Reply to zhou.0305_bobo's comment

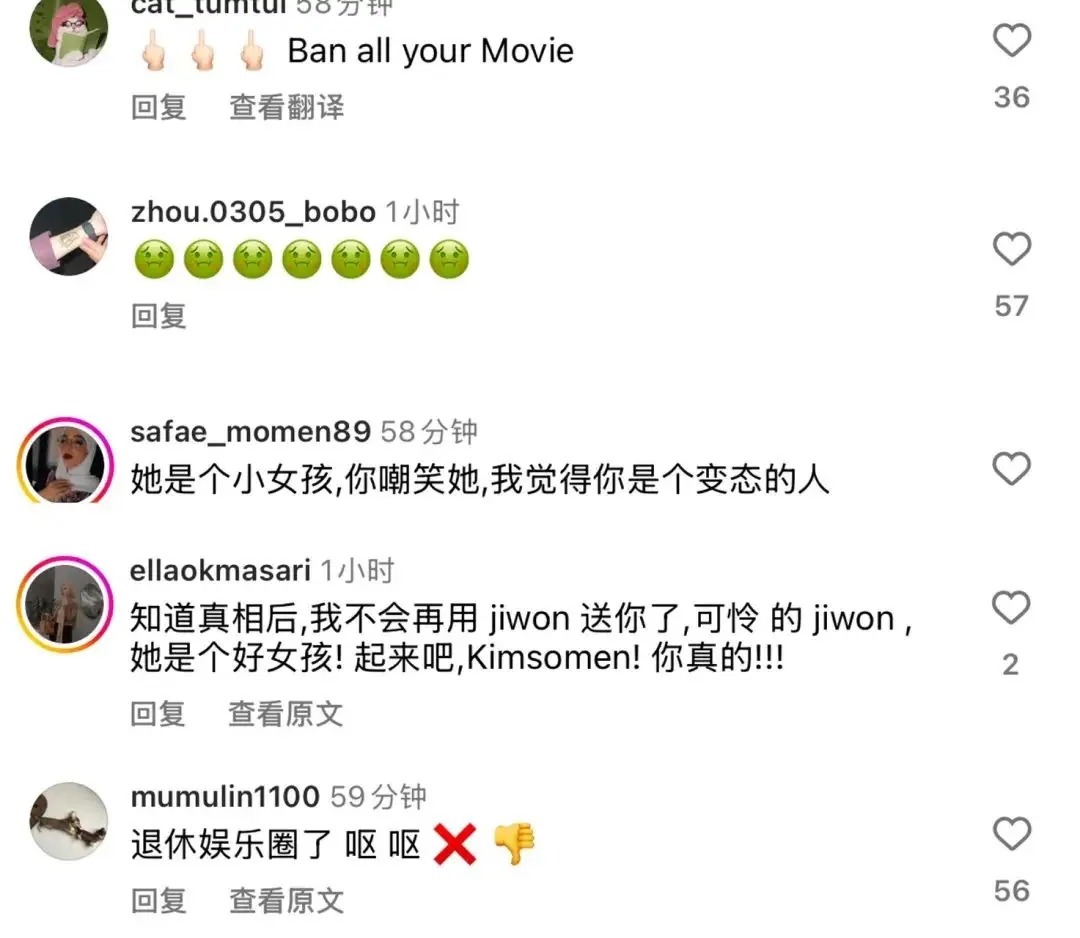pos(158,316)
